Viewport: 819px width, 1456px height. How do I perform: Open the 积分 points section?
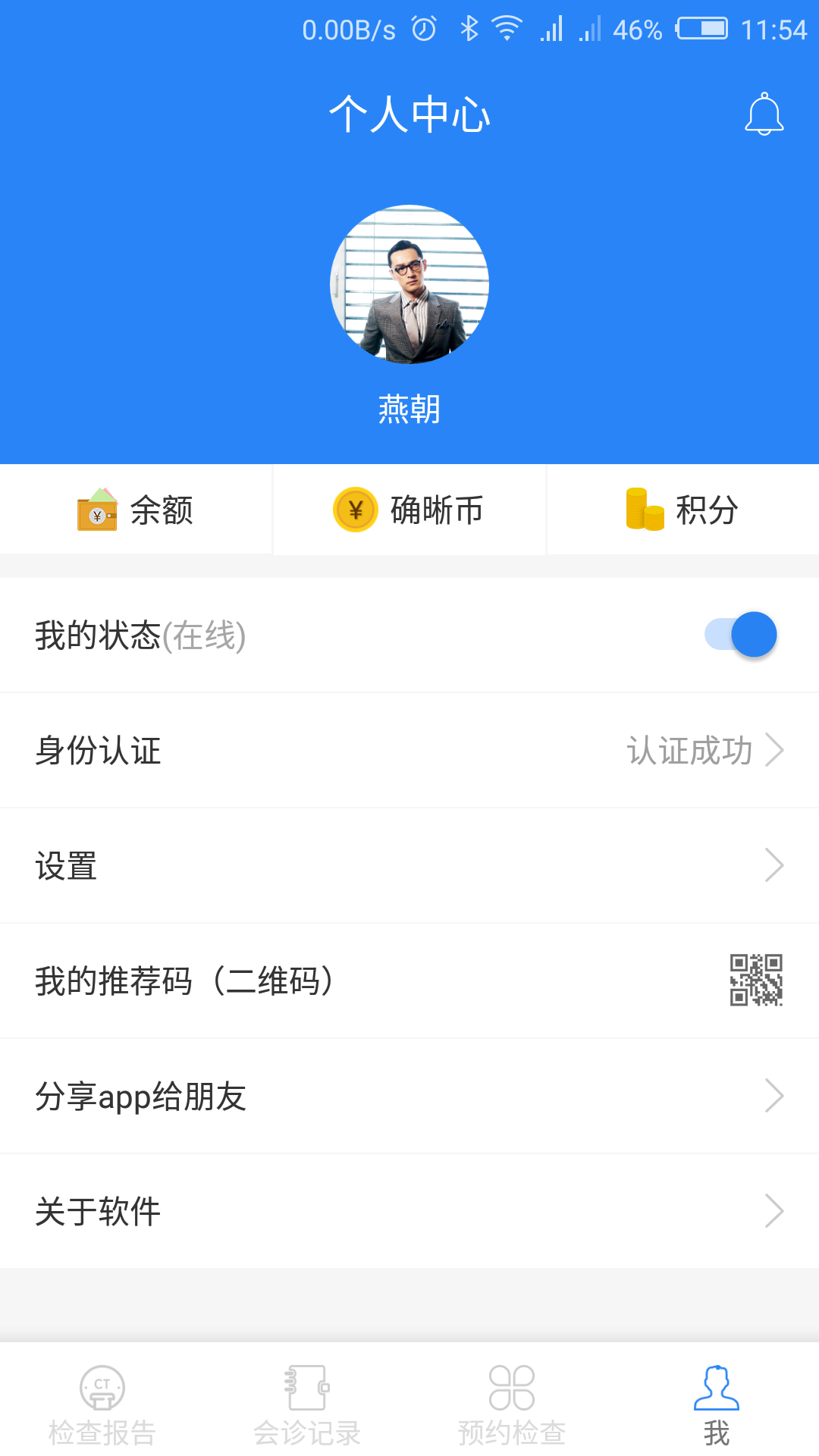point(682,510)
